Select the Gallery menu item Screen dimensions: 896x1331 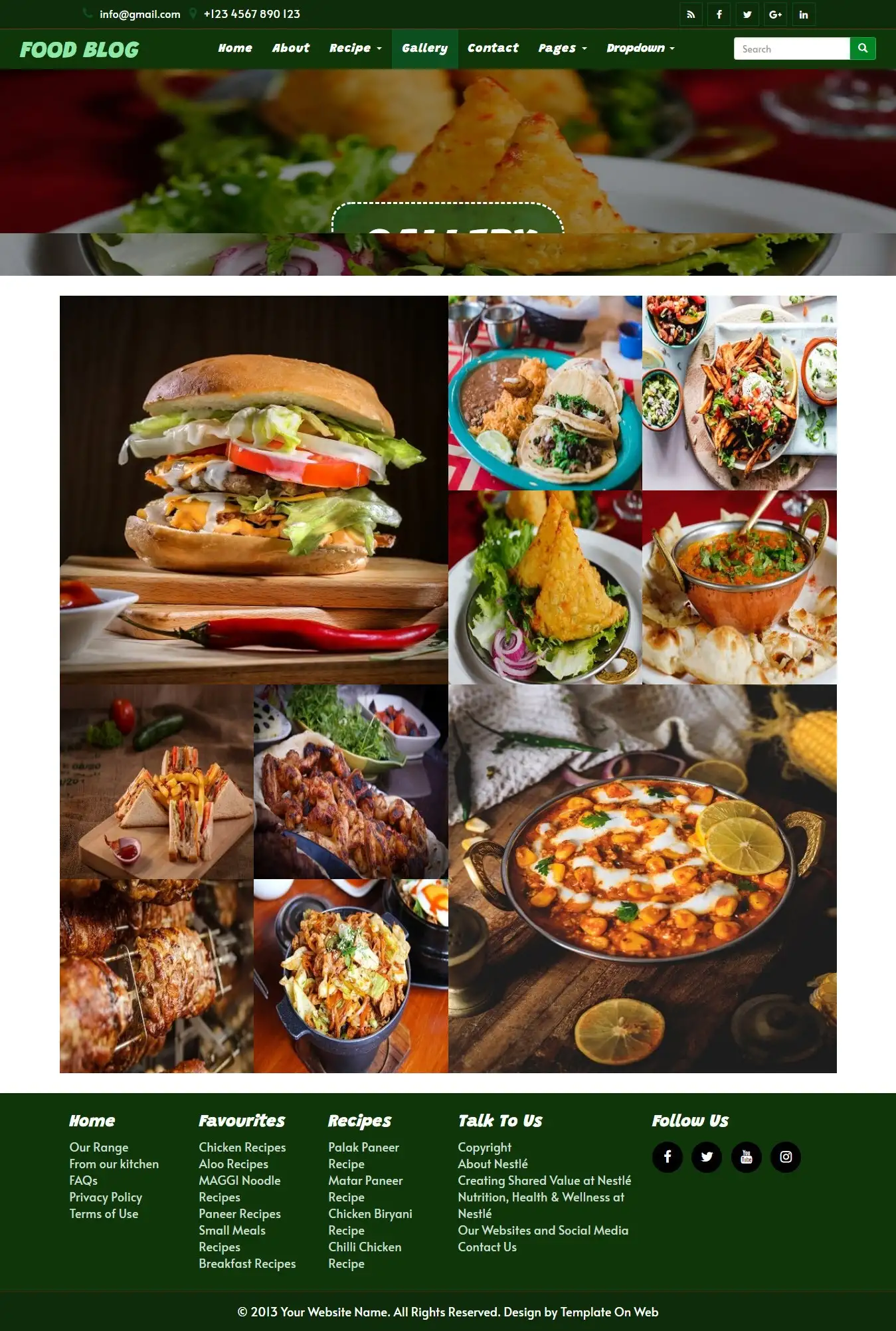tap(425, 48)
